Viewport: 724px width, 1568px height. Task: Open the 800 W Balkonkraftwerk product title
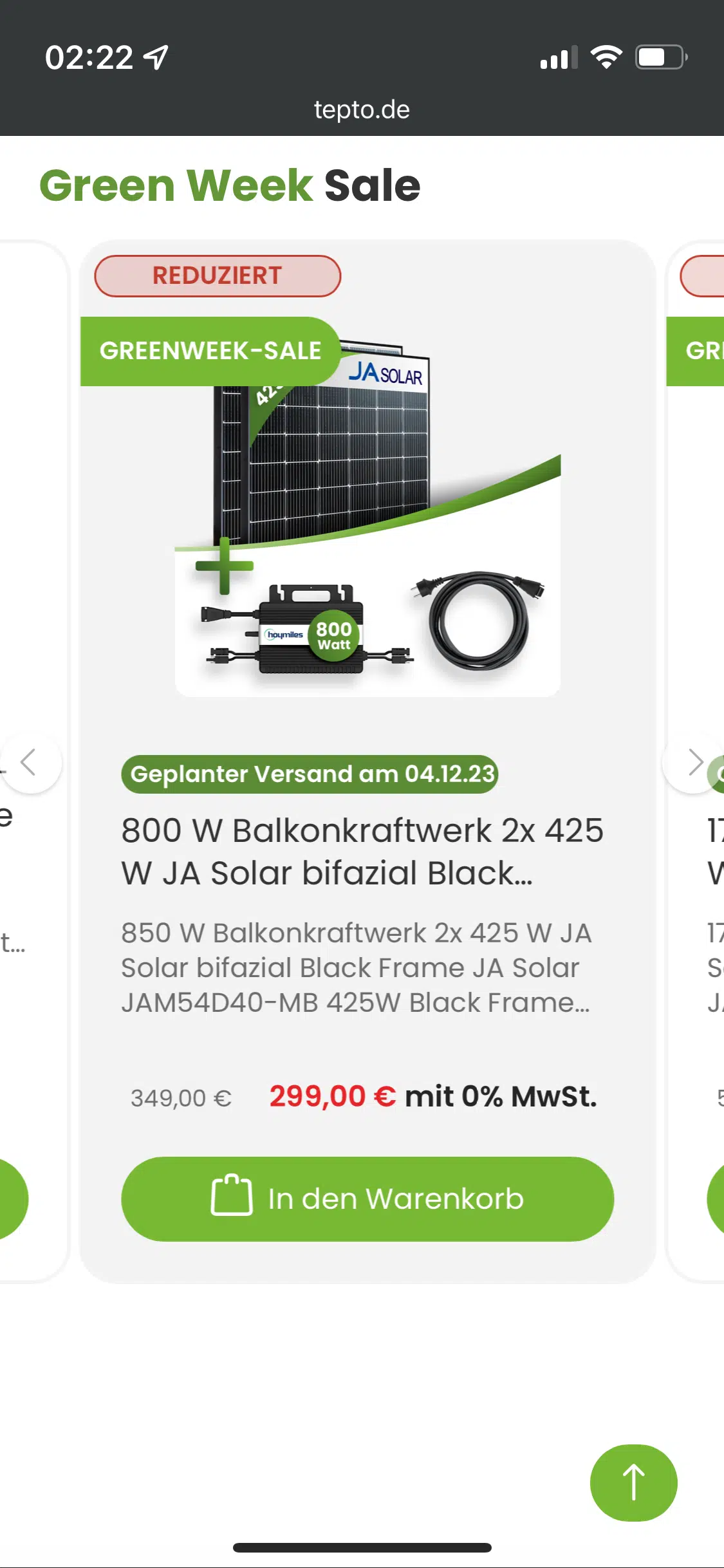362,851
